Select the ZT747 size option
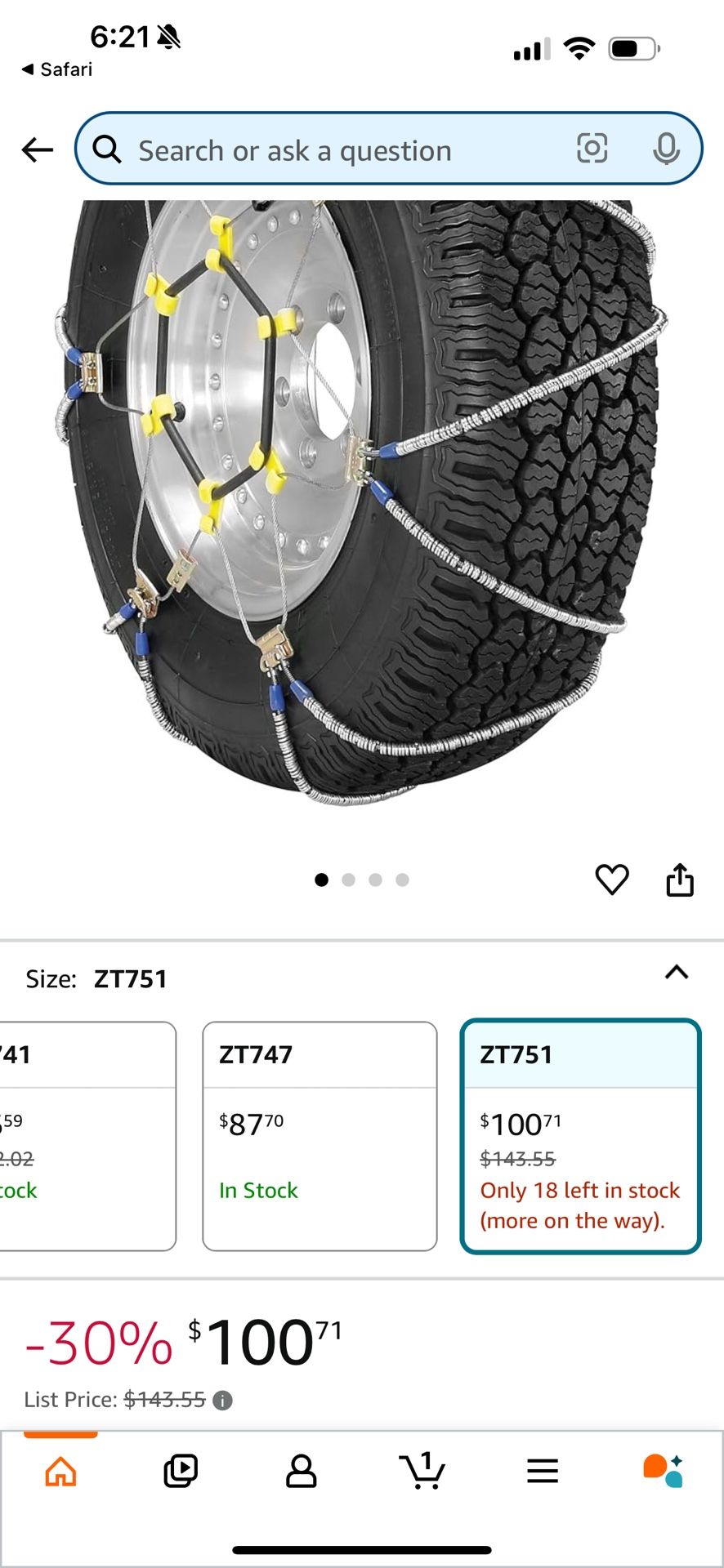 coord(320,1135)
